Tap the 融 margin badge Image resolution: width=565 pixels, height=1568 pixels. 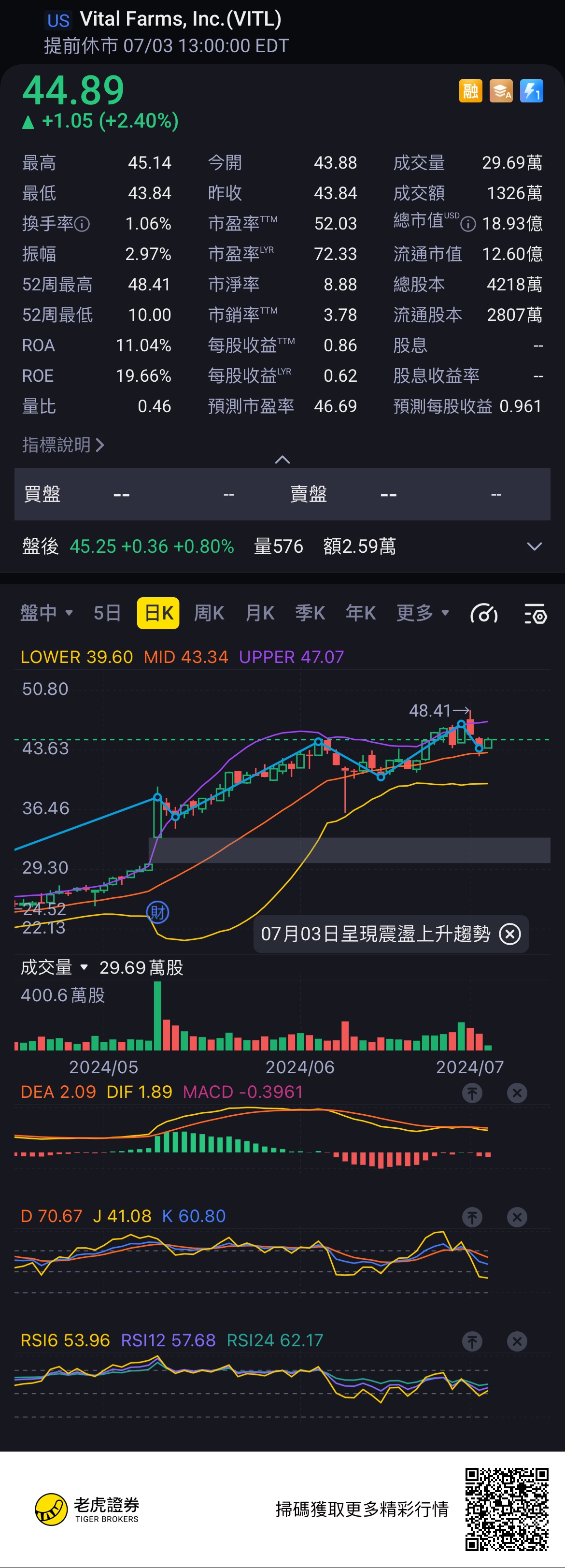coord(470,91)
